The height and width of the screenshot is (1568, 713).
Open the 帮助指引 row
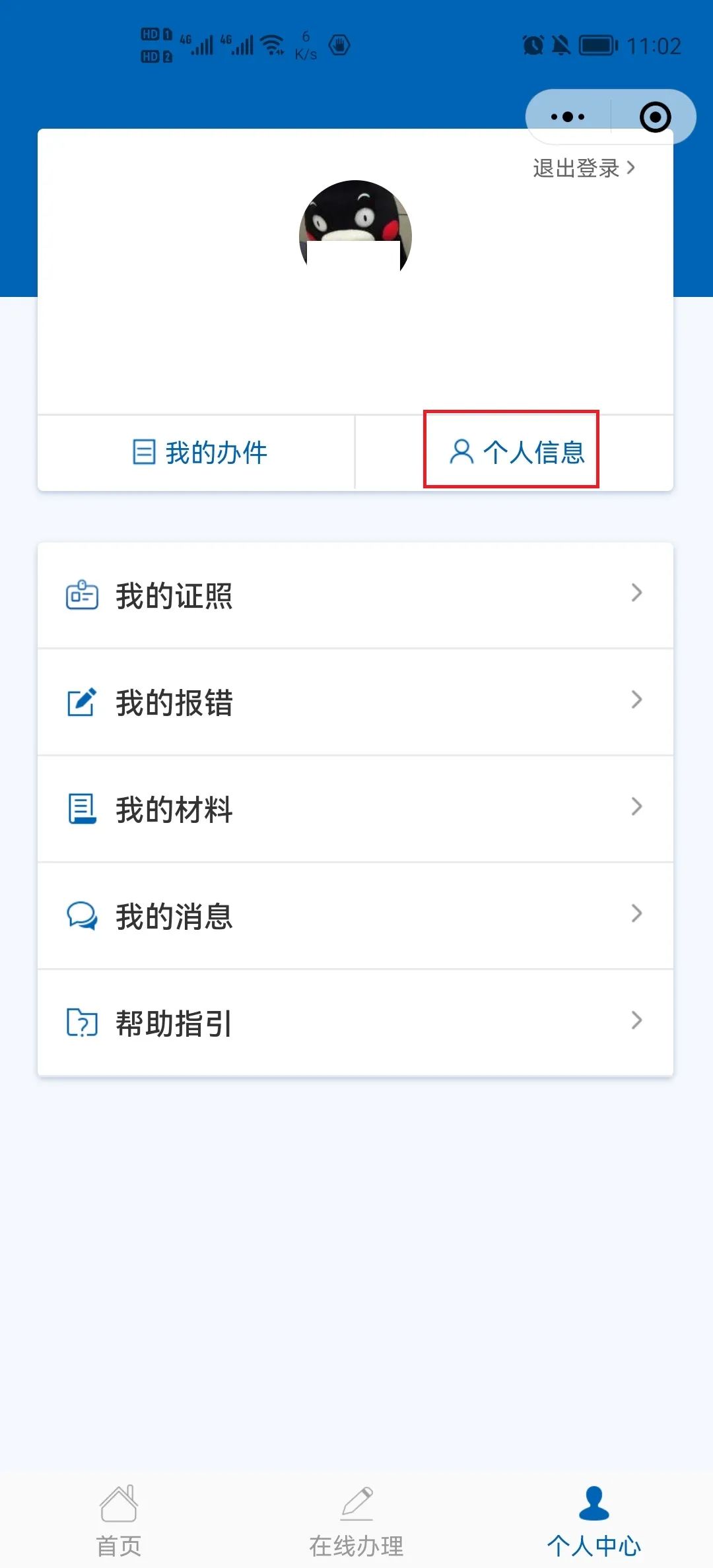point(355,1023)
